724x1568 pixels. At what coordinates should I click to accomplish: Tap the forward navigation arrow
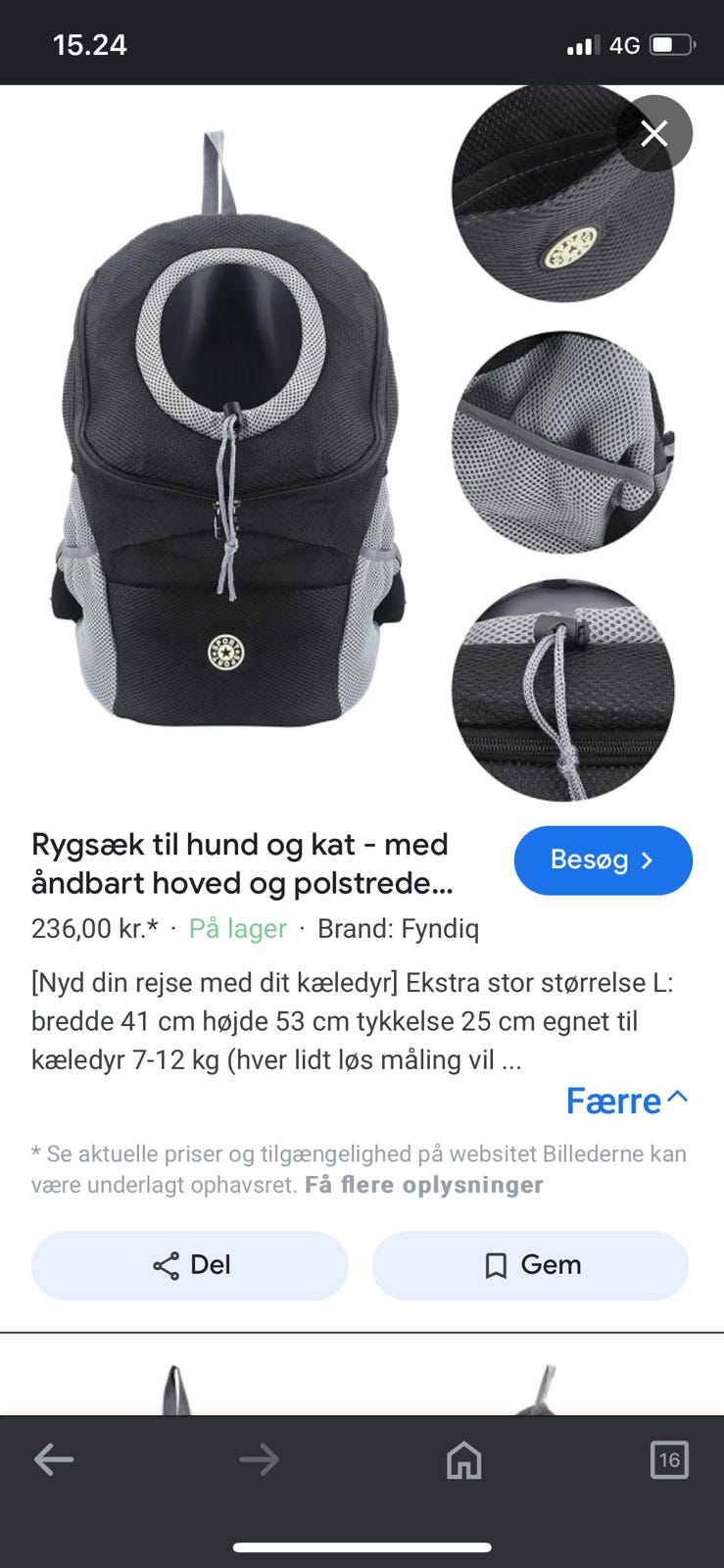258,1459
